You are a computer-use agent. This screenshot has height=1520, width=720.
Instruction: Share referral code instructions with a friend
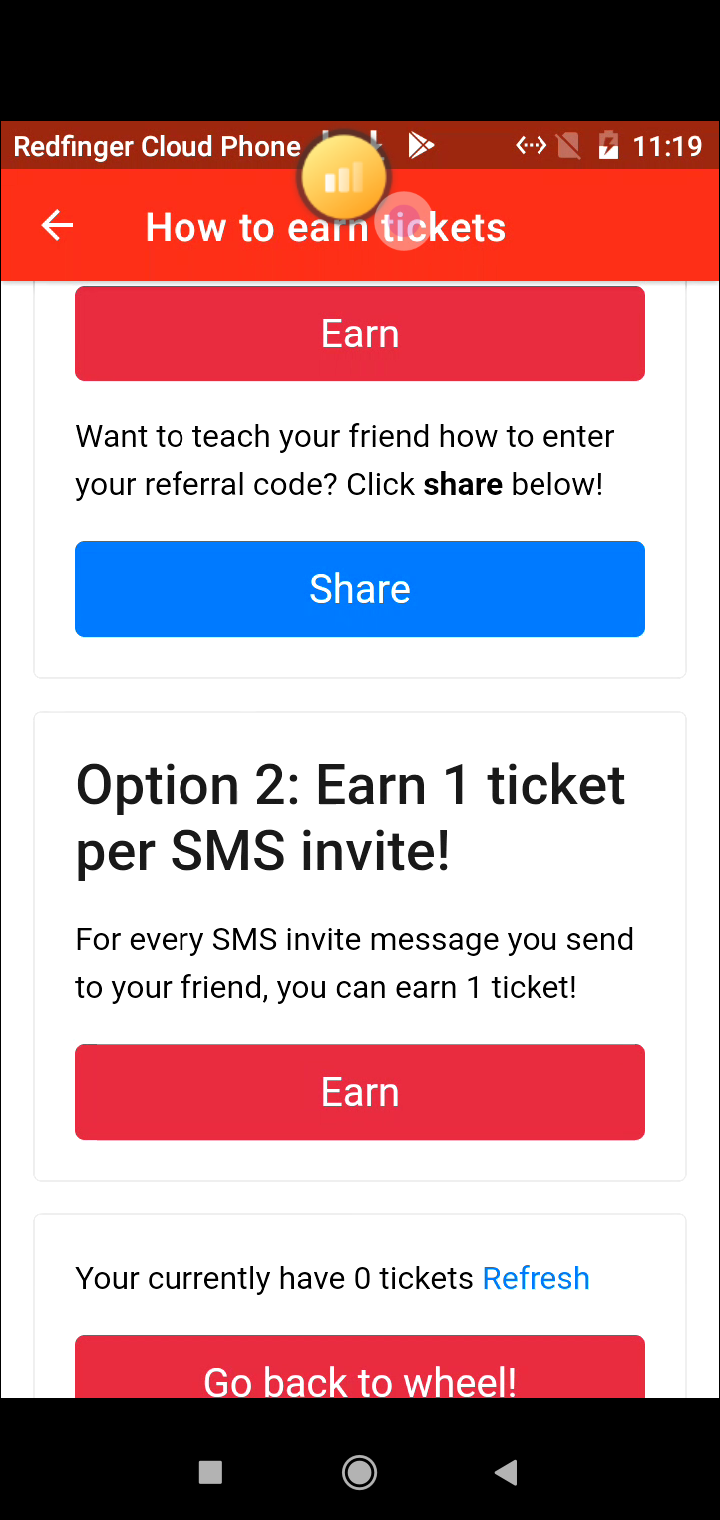click(x=360, y=589)
